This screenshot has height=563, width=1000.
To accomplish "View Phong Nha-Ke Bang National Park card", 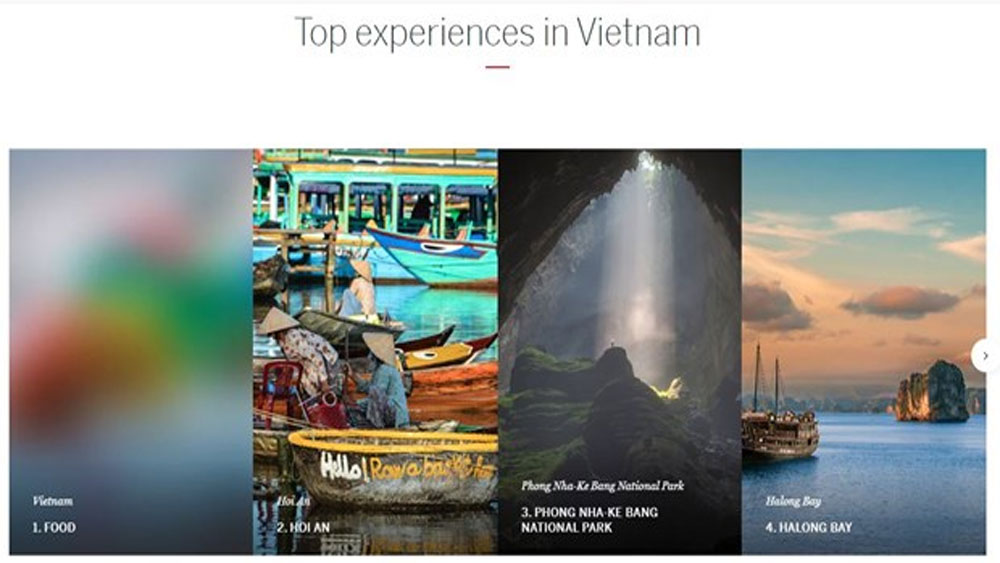I will click(x=619, y=351).
